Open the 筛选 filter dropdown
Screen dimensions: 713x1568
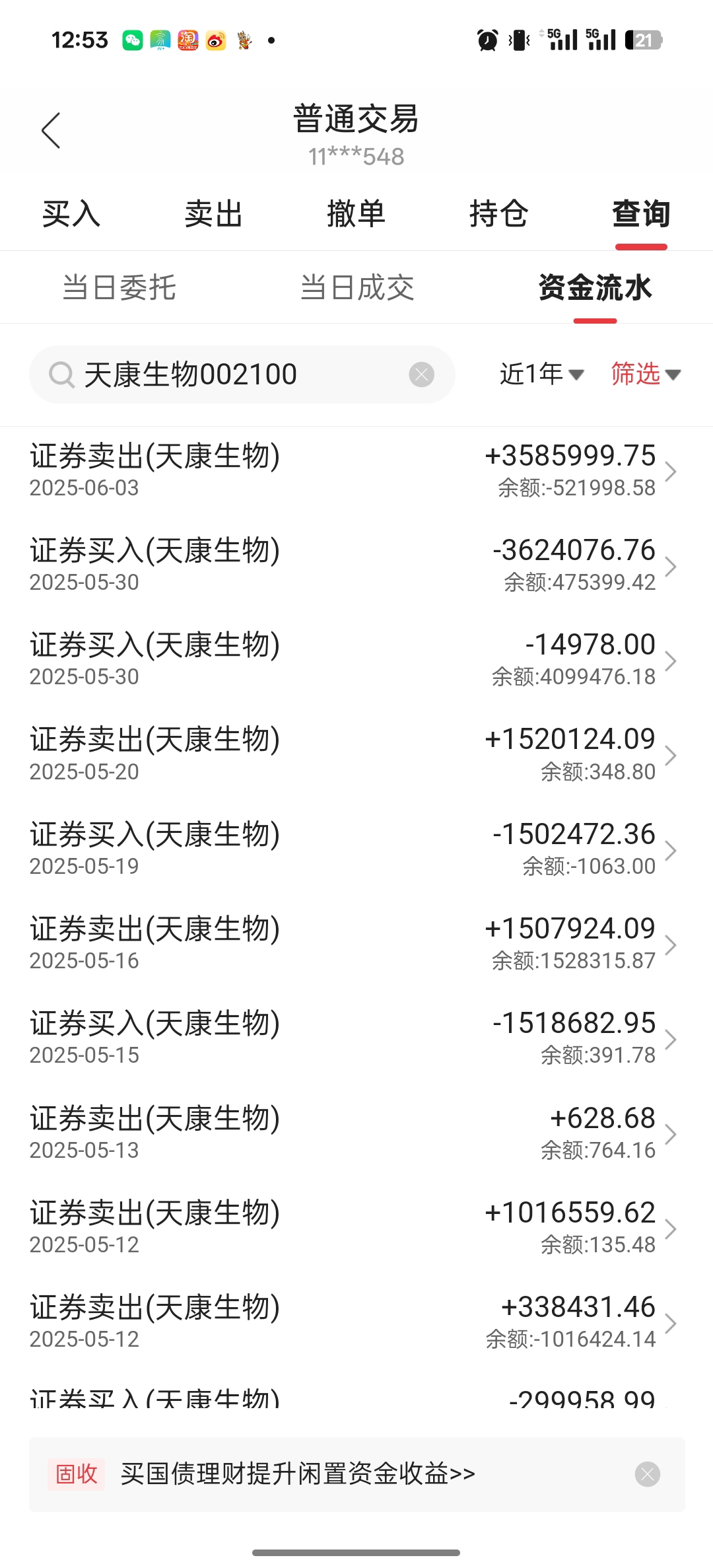click(x=646, y=374)
